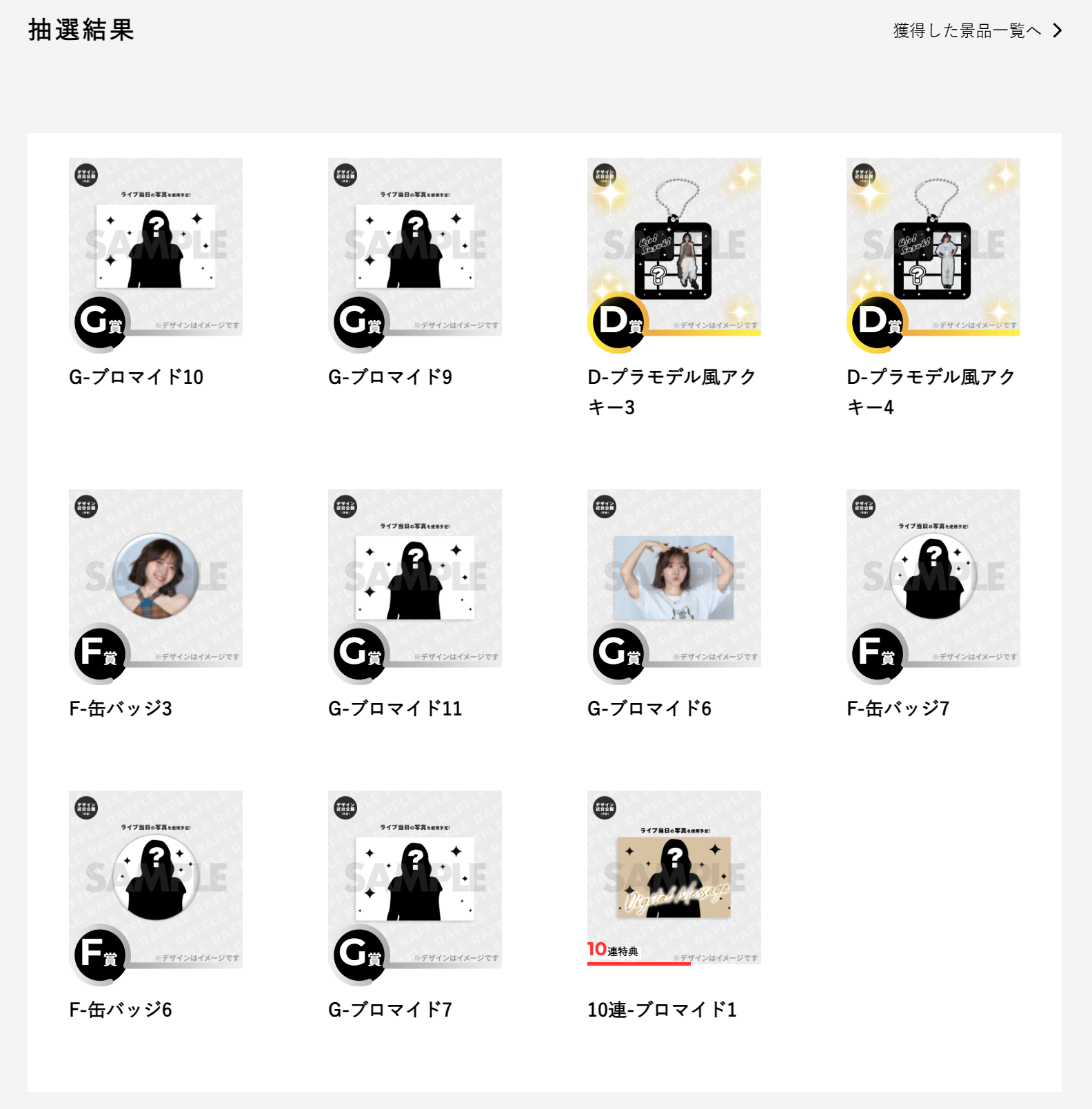Open the 獲得した景品一覧へ link
The height and width of the screenshot is (1109, 1092).
[978, 30]
